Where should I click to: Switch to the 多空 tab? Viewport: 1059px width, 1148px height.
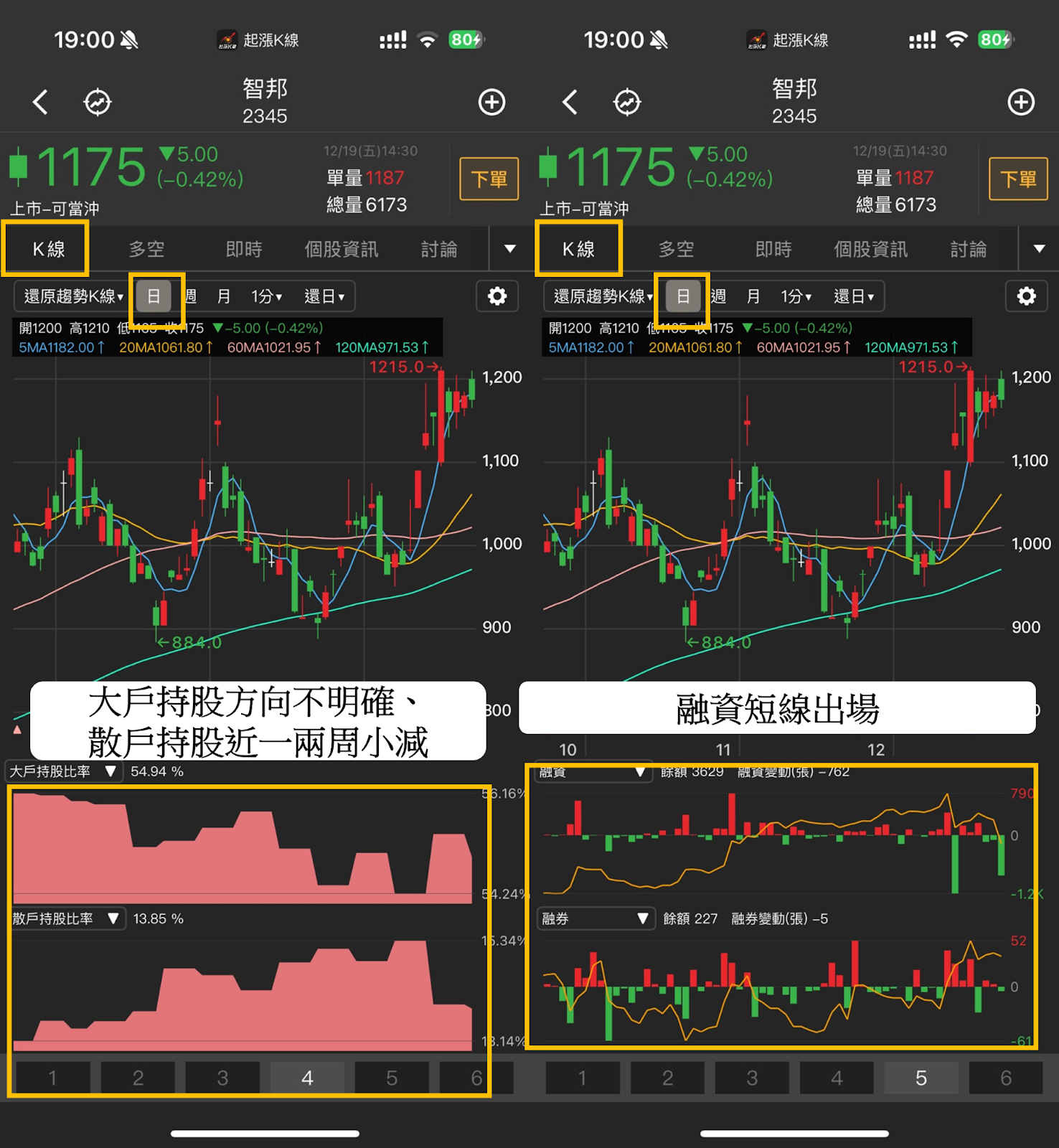tap(147, 249)
